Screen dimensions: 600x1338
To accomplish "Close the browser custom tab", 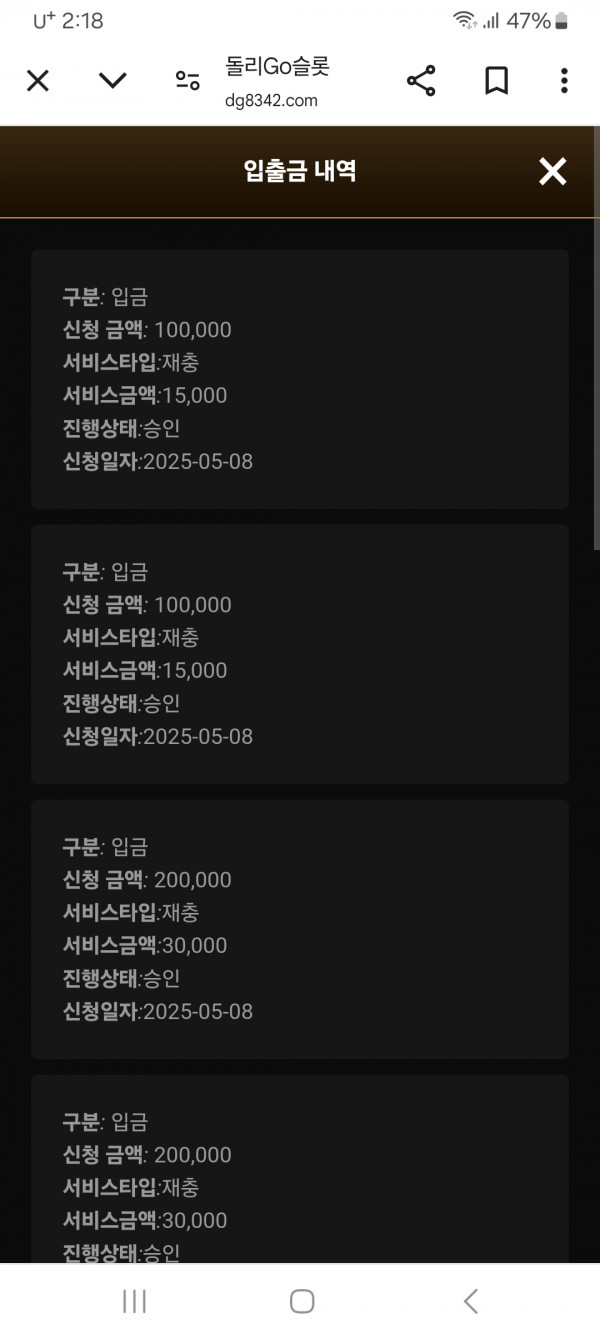I will tap(37, 81).
